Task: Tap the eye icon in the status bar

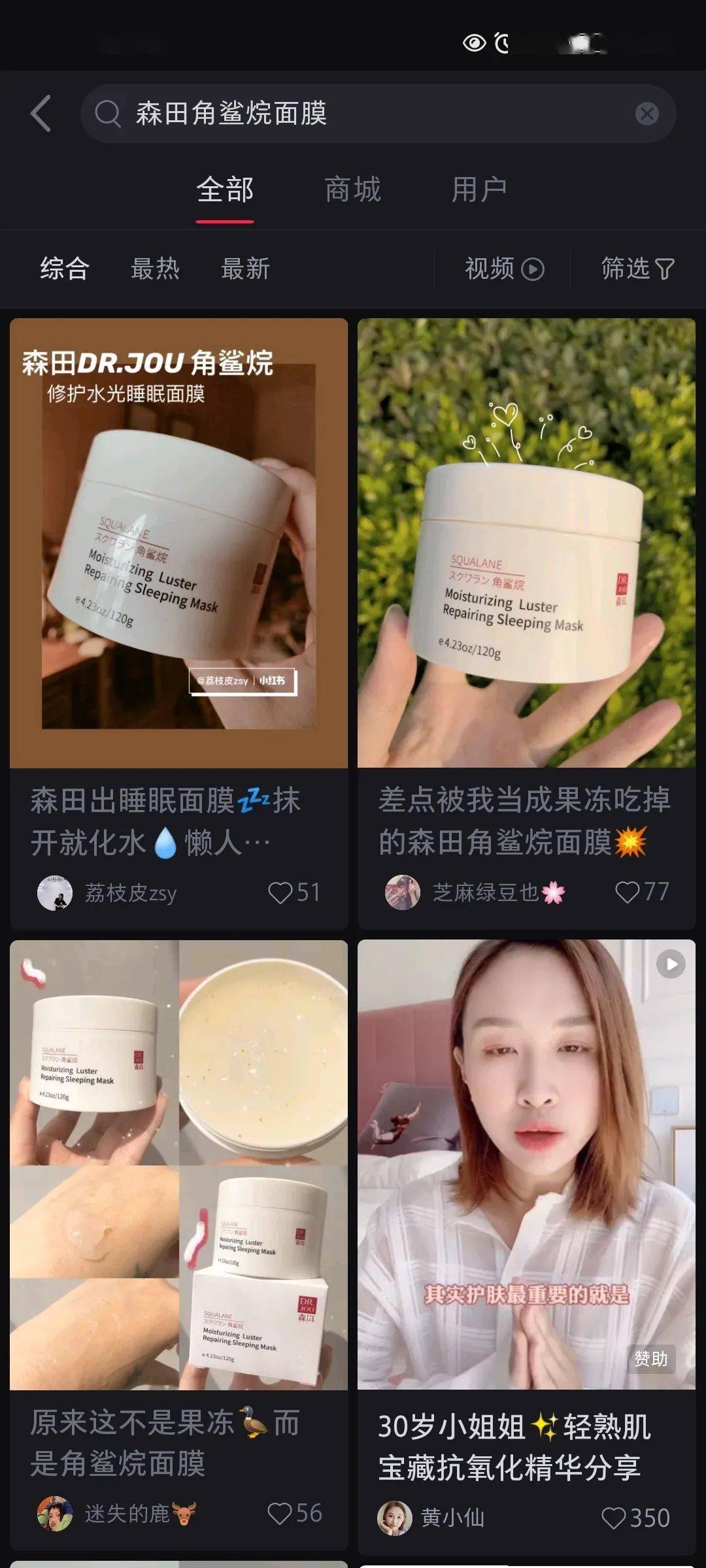Action: 473,41
